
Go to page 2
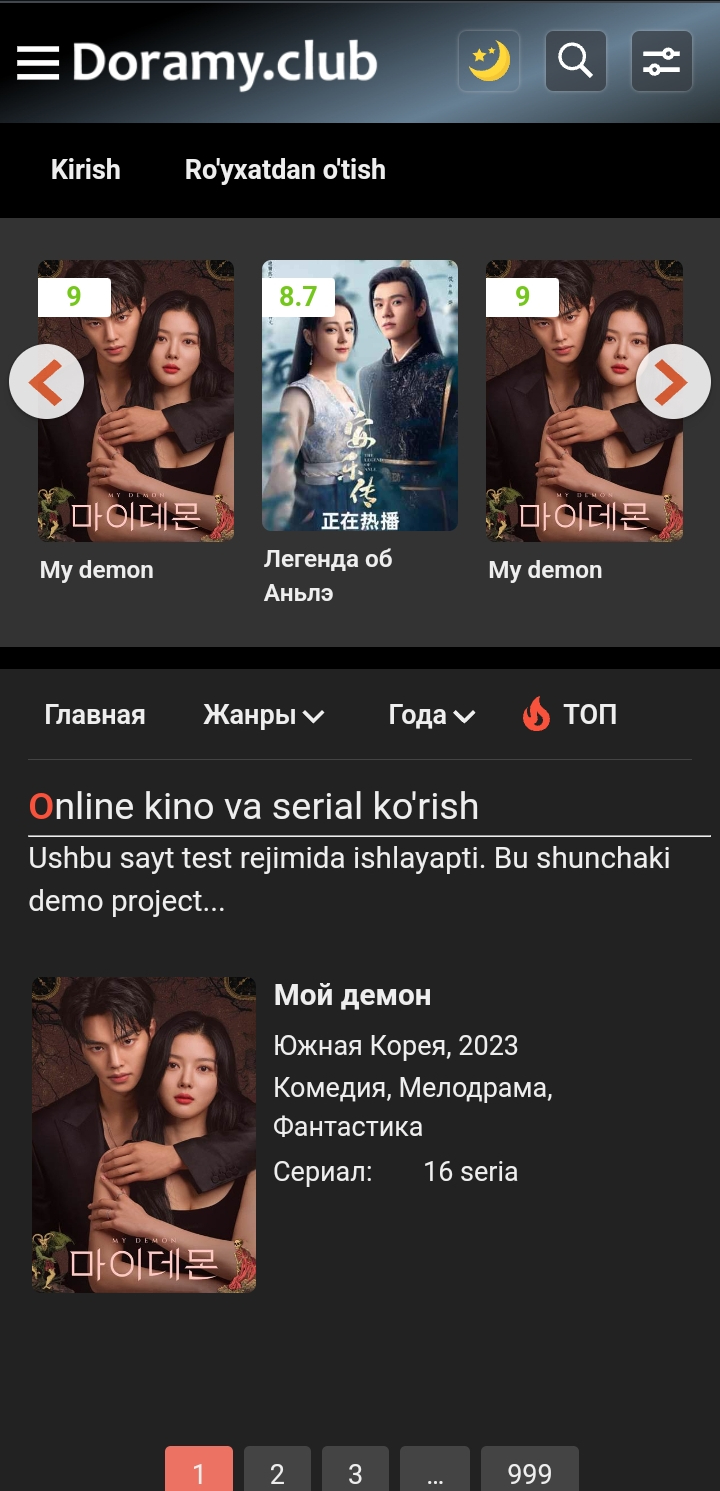coord(277,1472)
